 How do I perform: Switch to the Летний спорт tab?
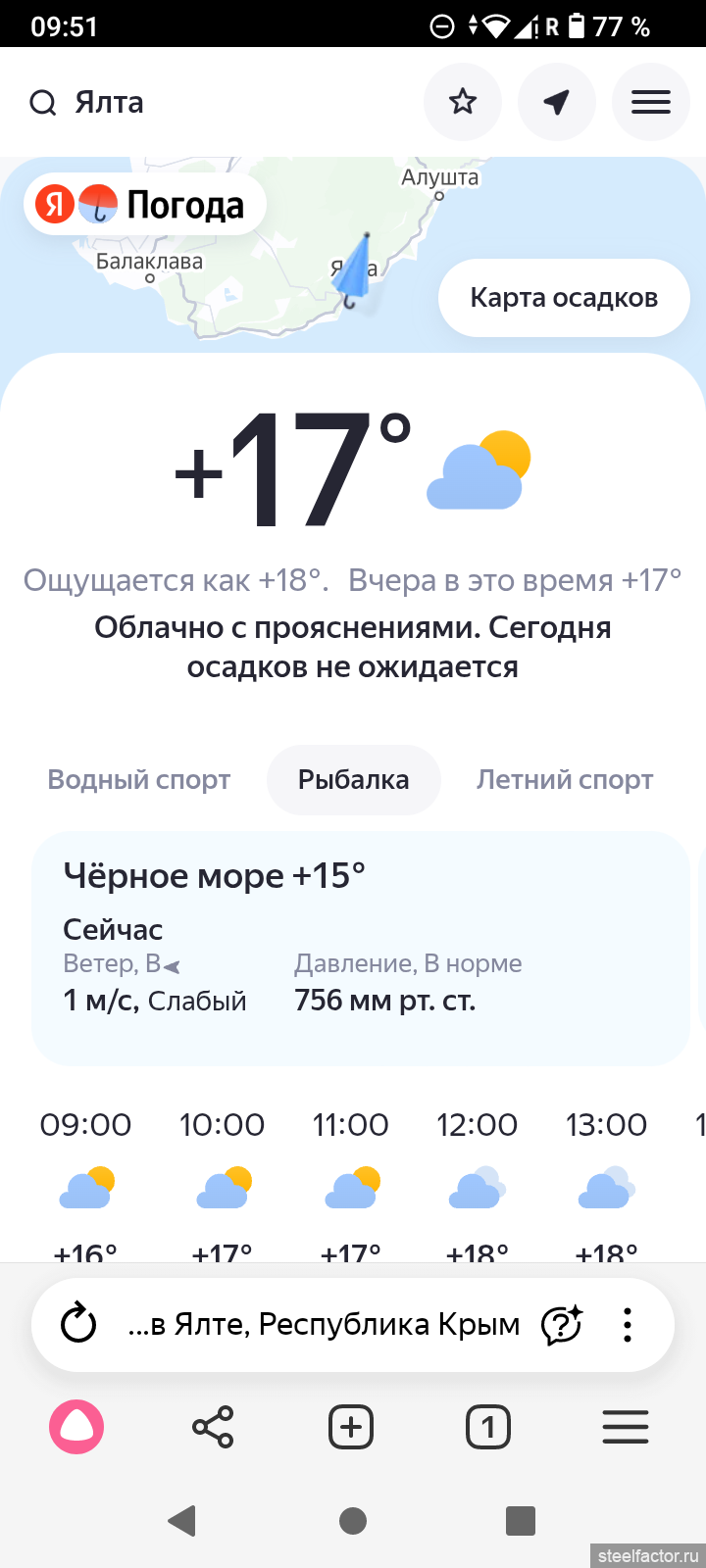565,780
